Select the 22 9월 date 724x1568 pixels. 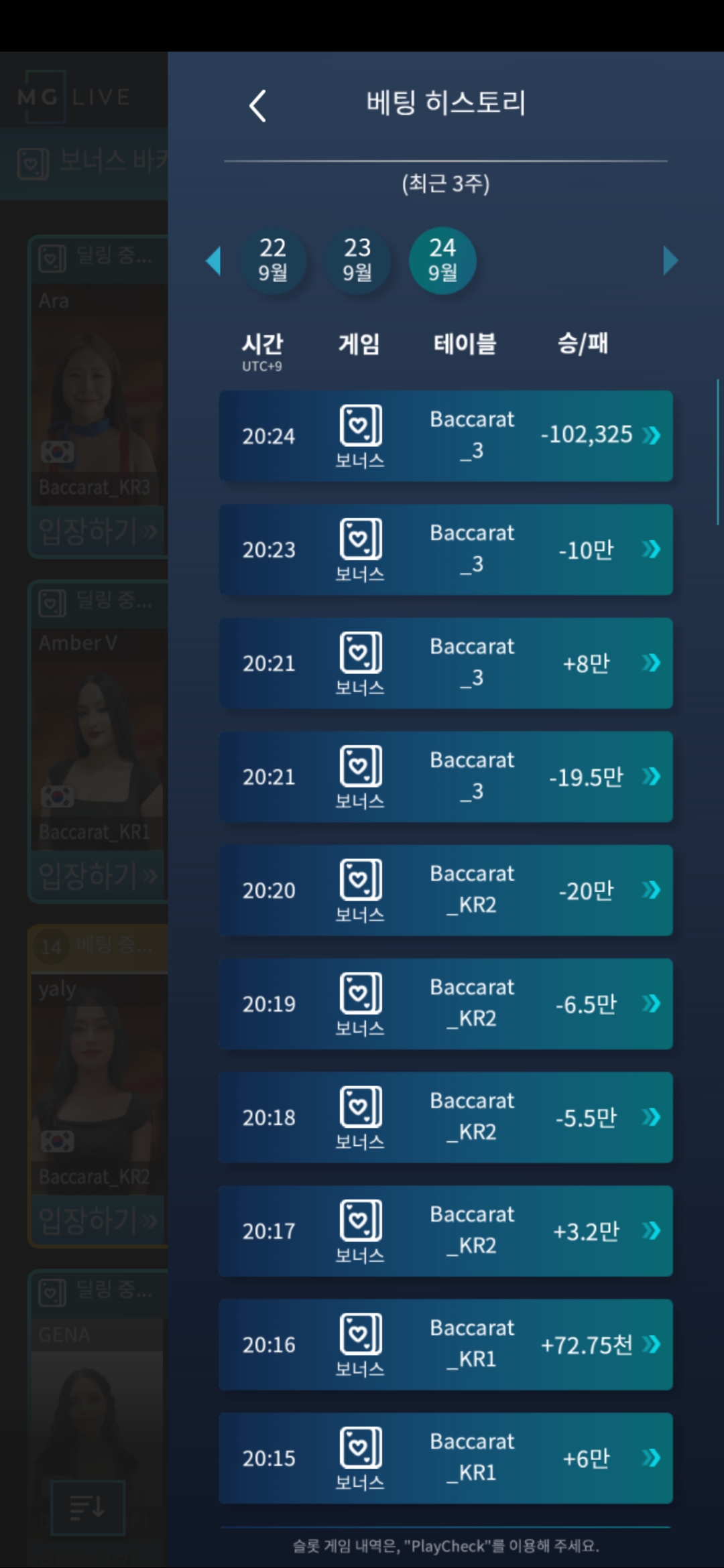(273, 260)
